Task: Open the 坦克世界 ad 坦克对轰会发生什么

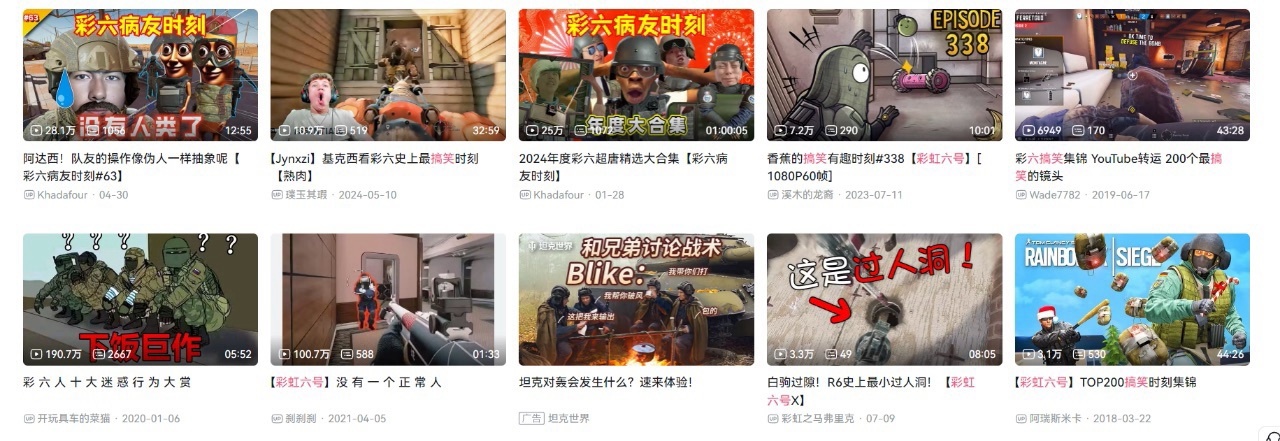Action: 636,299
